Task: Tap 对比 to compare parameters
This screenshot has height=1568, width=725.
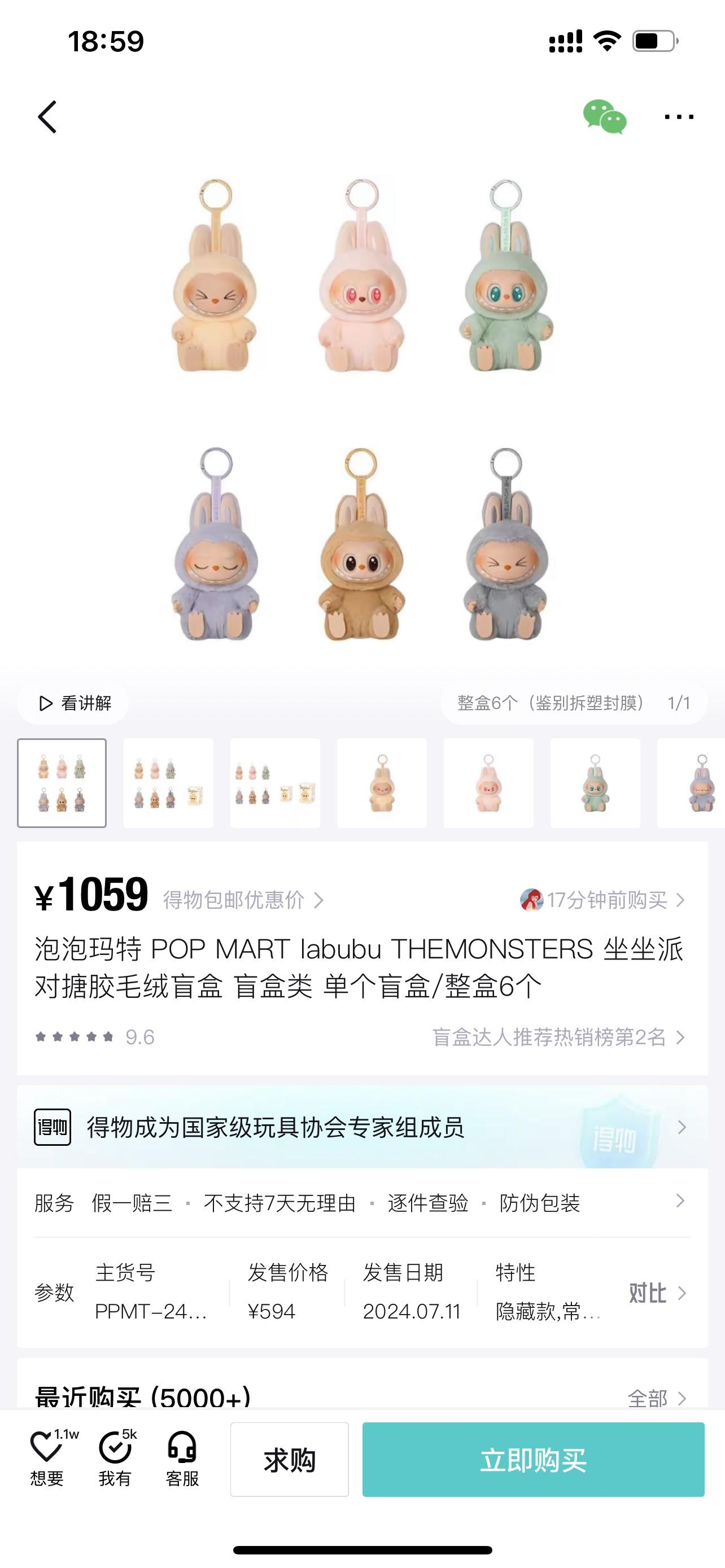Action: click(x=656, y=1293)
